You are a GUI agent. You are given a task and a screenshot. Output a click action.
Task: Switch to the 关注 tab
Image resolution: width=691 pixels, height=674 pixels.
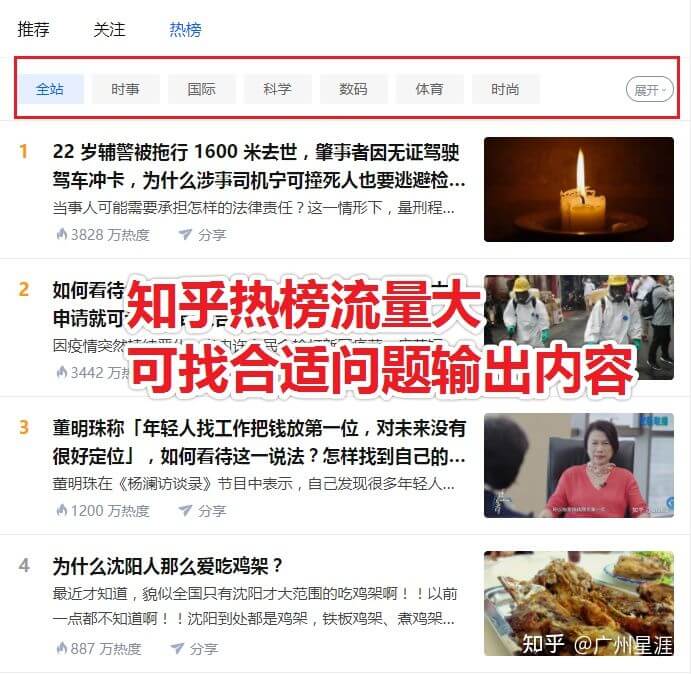coord(109,29)
